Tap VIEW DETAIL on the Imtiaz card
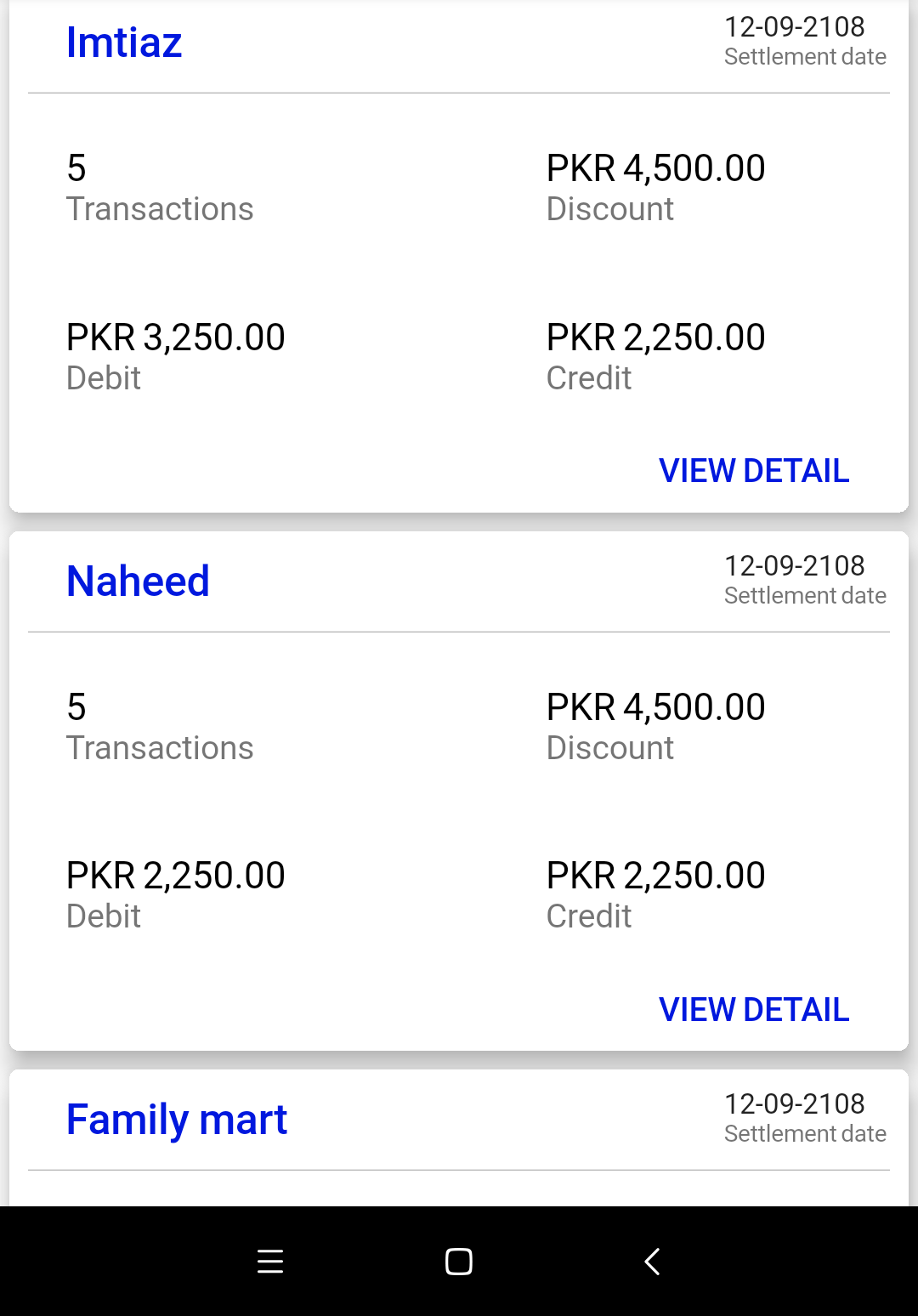918x1316 pixels. (x=754, y=470)
